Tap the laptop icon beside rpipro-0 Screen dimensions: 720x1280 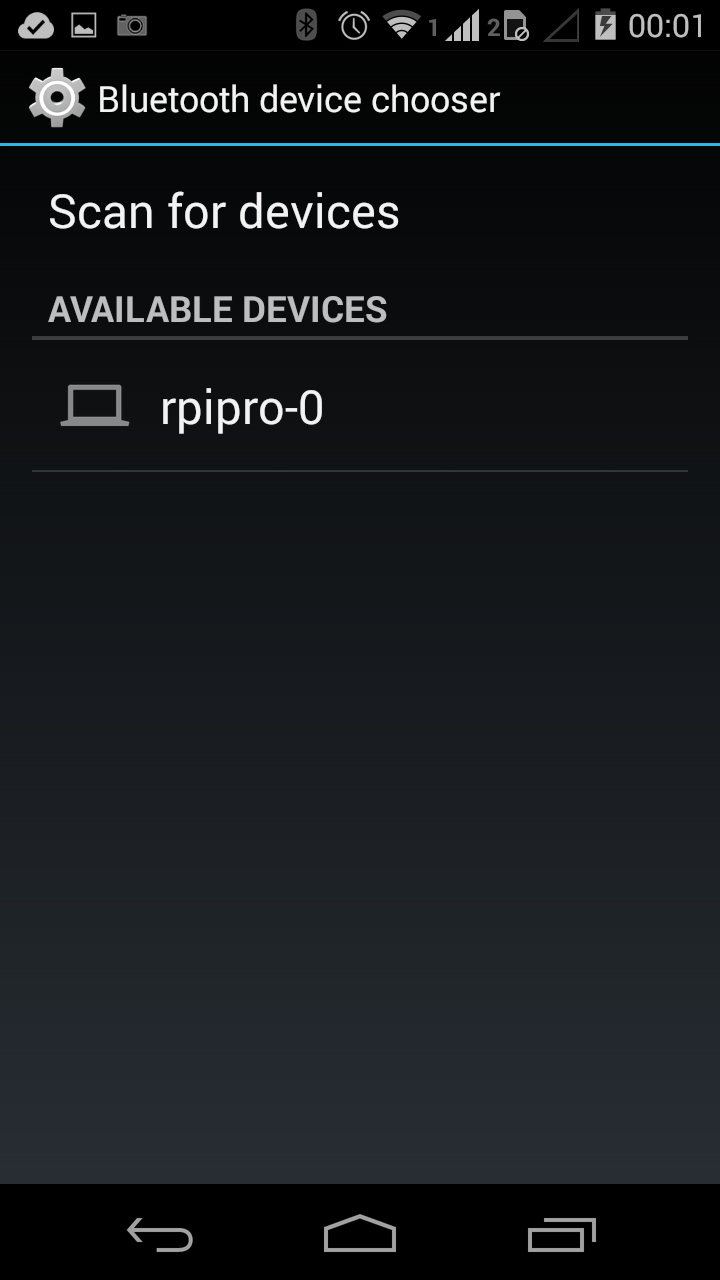(96, 405)
